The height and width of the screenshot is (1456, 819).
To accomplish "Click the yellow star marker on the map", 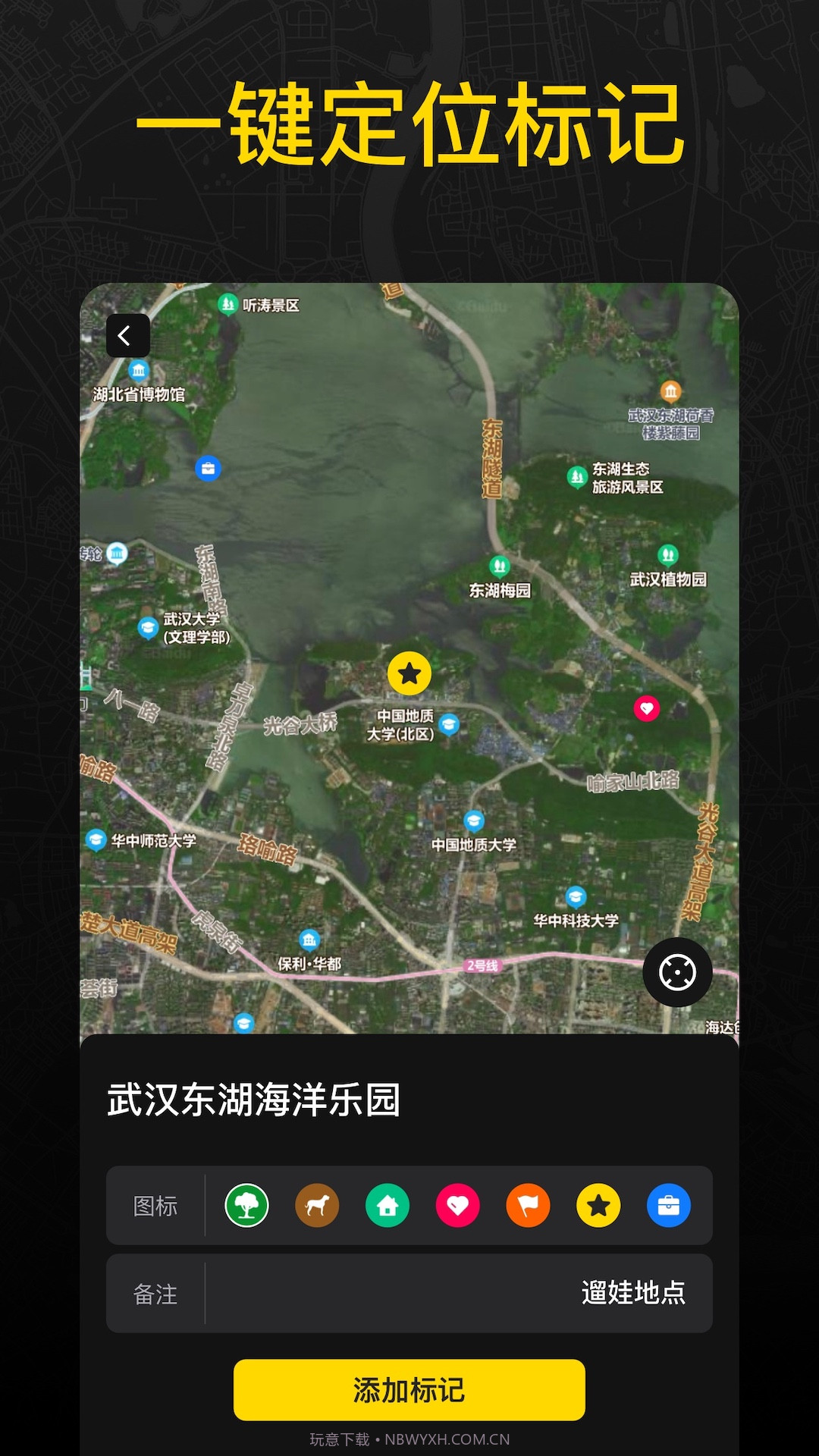I will click(x=410, y=672).
